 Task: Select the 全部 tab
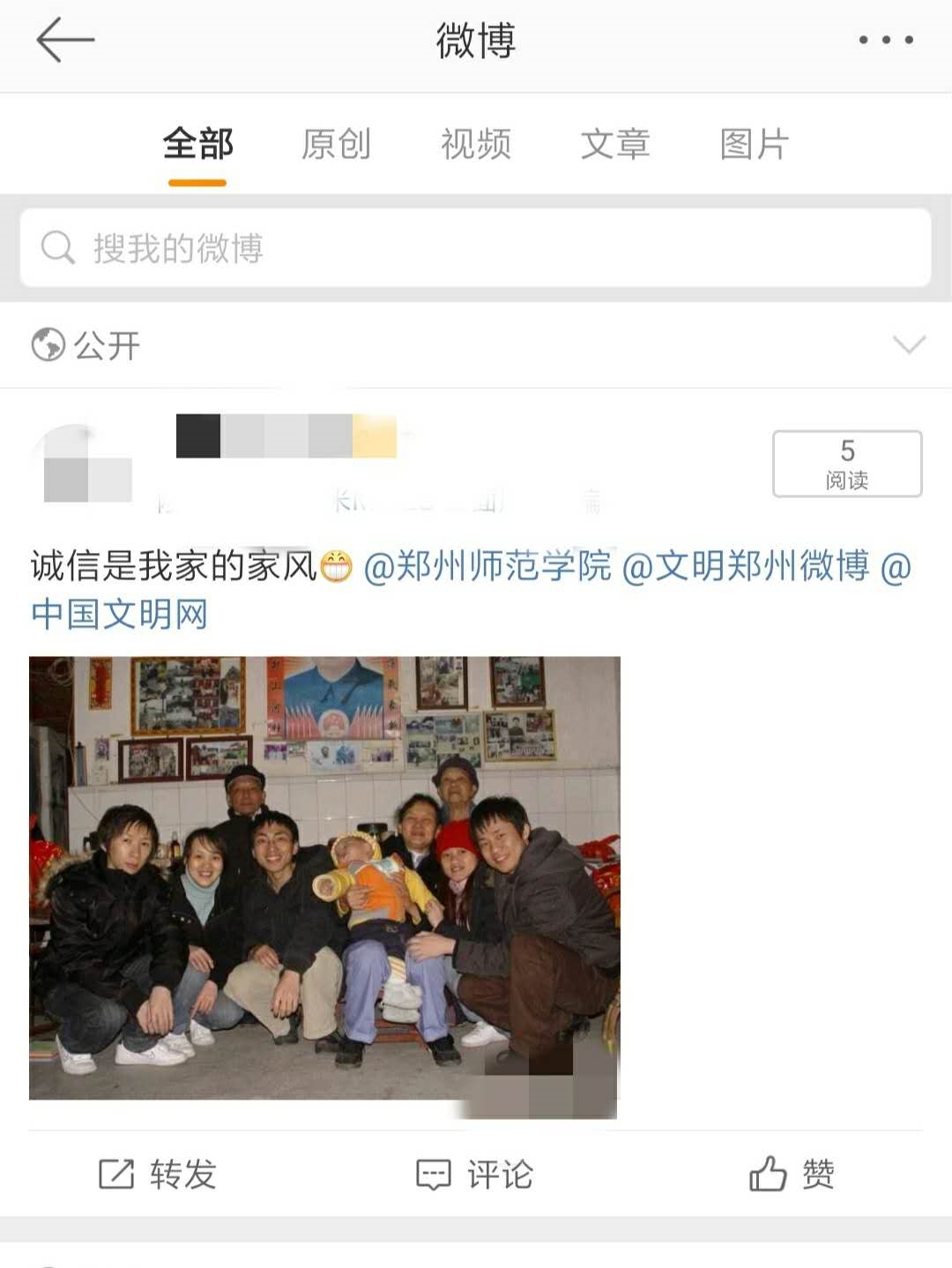197,145
